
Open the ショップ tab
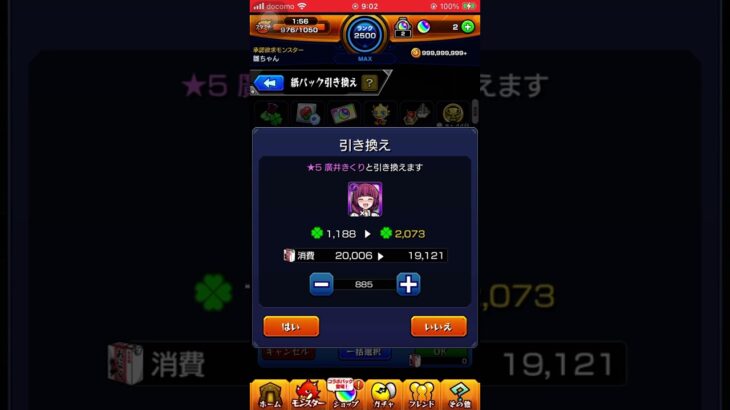pos(346,394)
